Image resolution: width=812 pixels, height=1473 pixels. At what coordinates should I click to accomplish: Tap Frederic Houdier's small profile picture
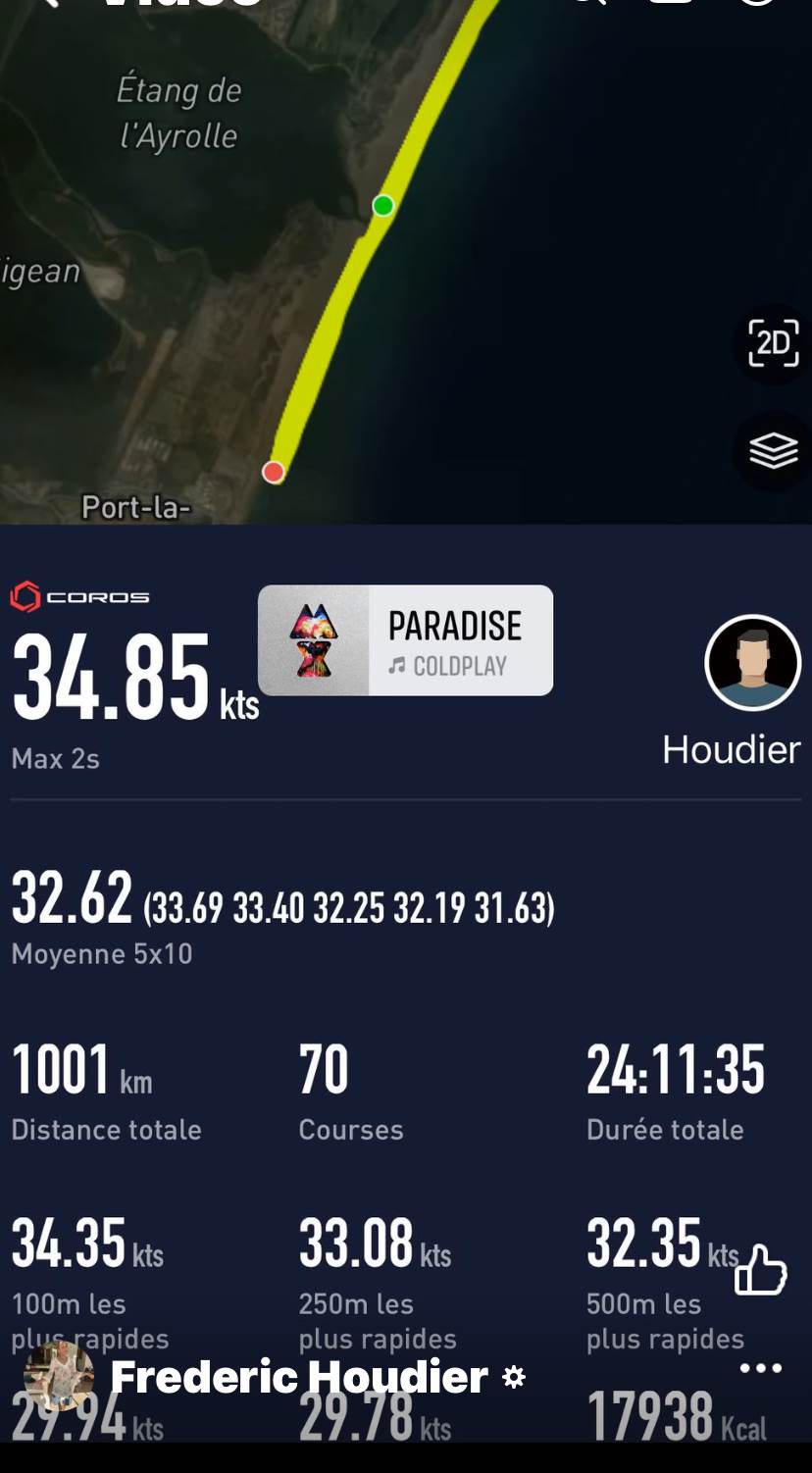pyautogui.click(x=58, y=1375)
